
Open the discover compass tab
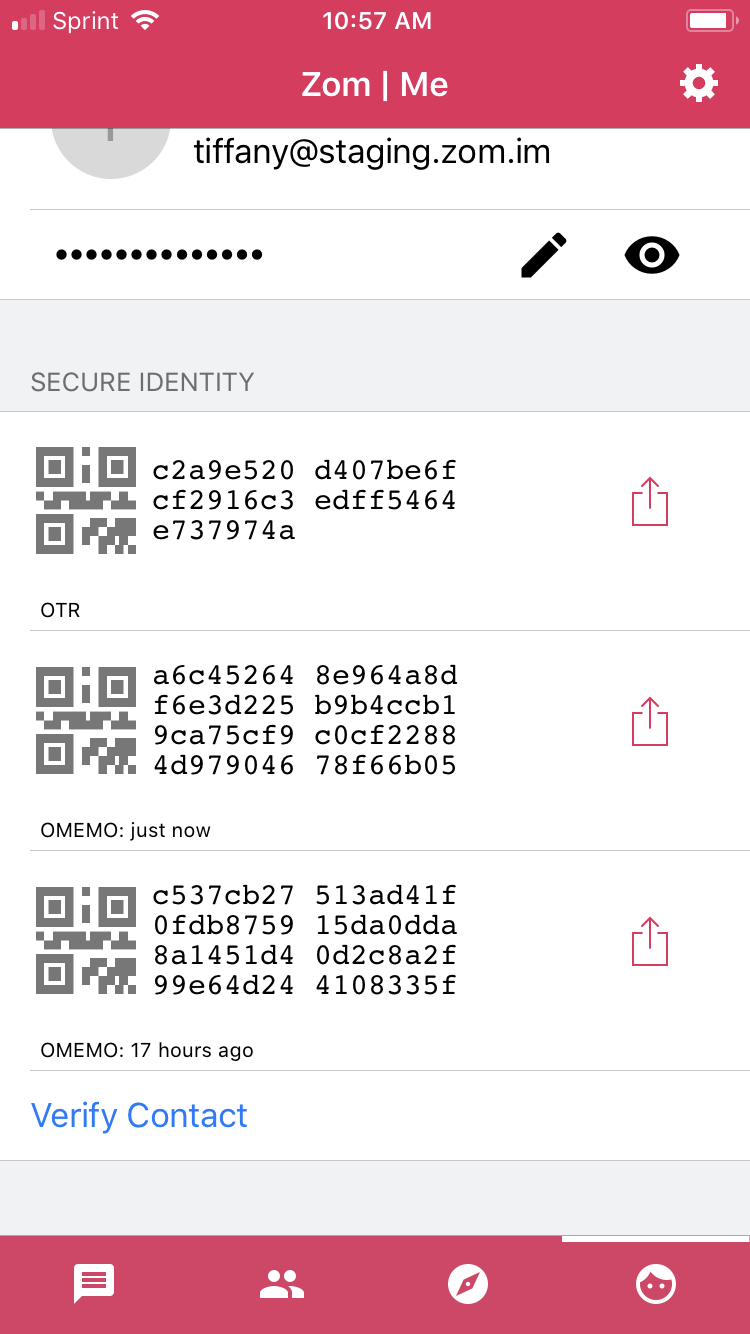click(x=468, y=1283)
